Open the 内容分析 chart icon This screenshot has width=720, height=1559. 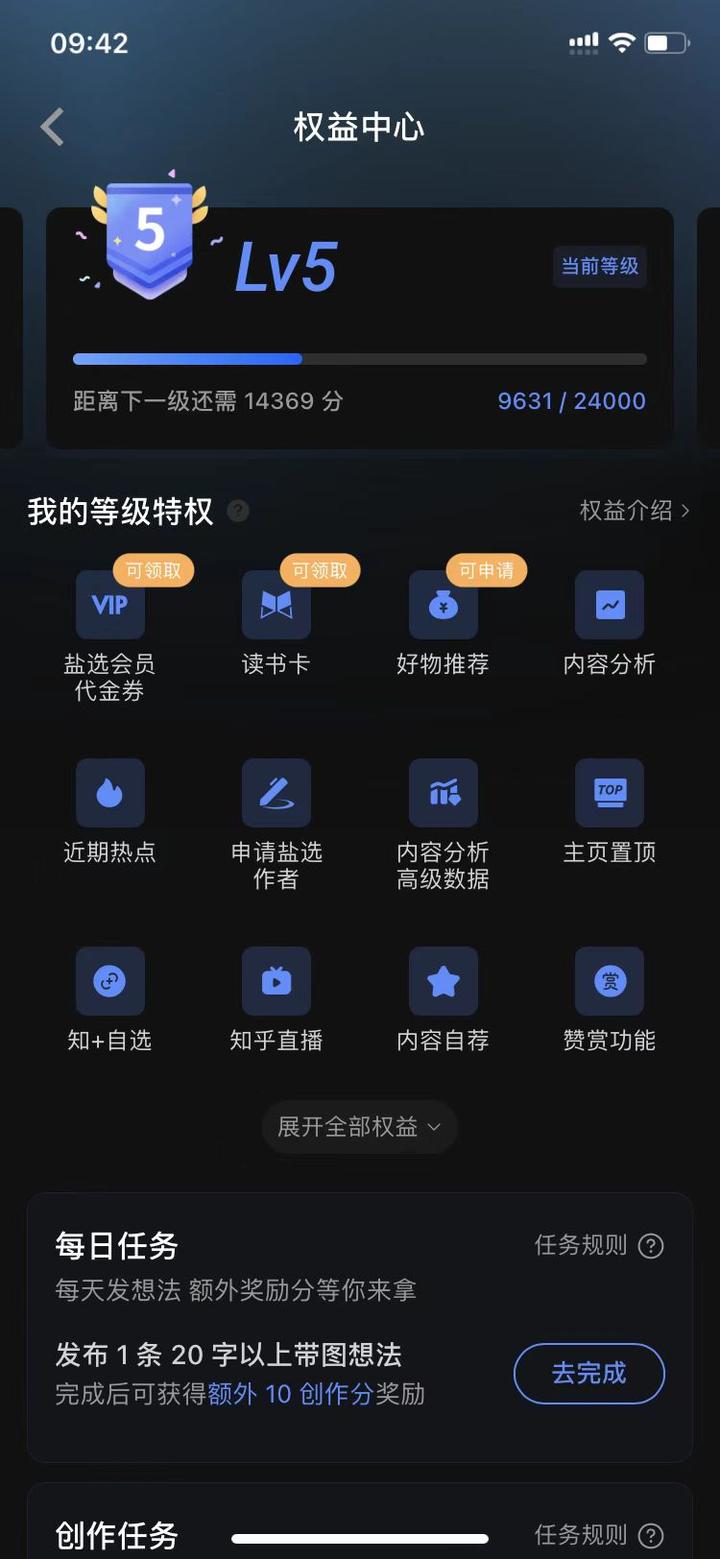coord(609,605)
